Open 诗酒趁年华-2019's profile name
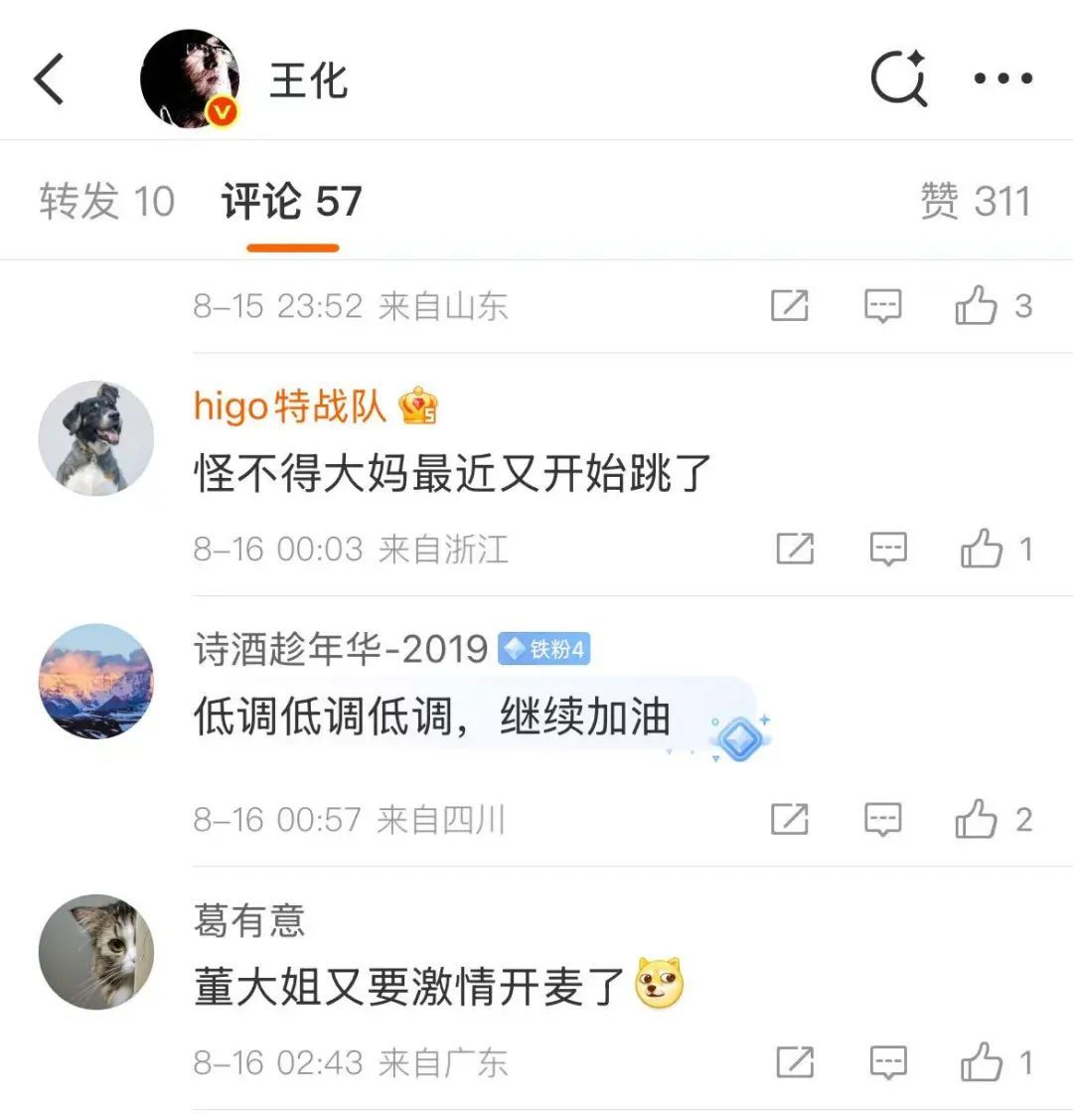Viewport: 1073px width, 1120px height. [x=341, y=650]
